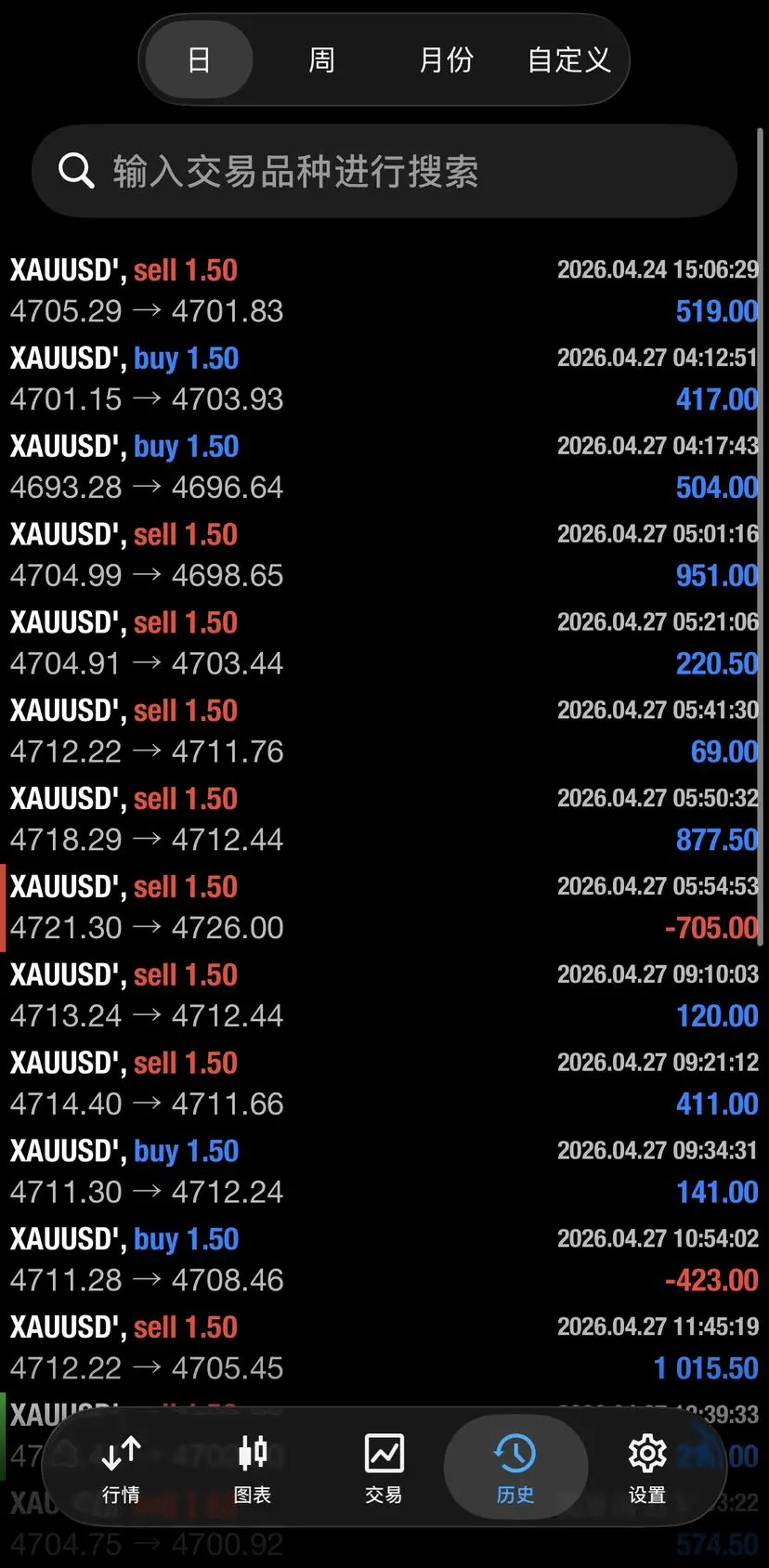The height and width of the screenshot is (1568, 769).
Task: Expand the losing sell trade of -705.00
Action: [384, 908]
